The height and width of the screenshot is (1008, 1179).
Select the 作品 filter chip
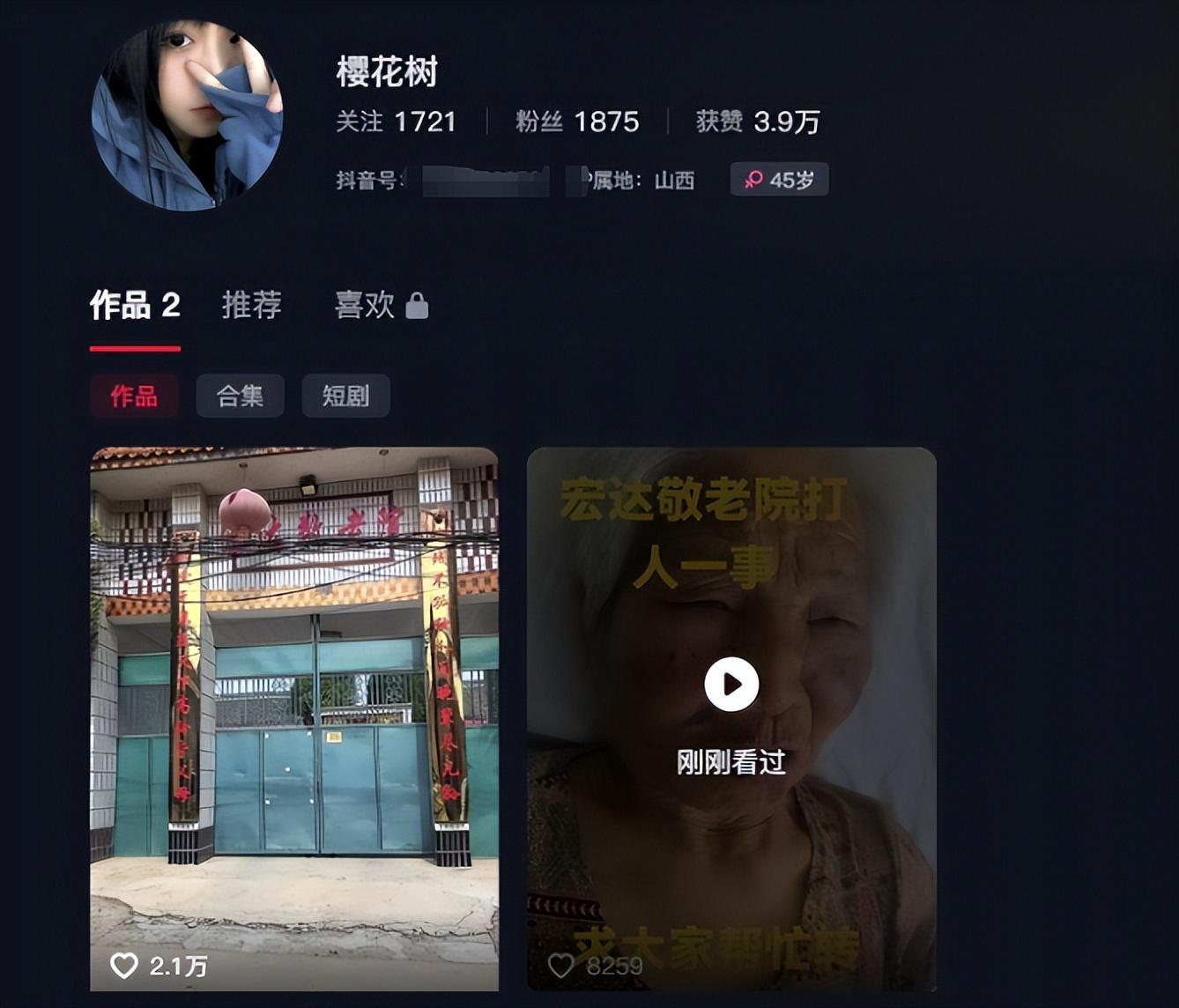coord(134,396)
